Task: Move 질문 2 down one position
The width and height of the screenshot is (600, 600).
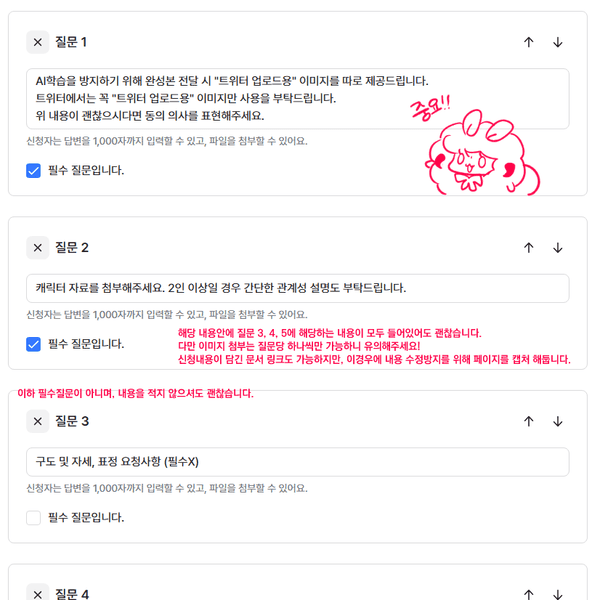Action: pyautogui.click(x=558, y=247)
